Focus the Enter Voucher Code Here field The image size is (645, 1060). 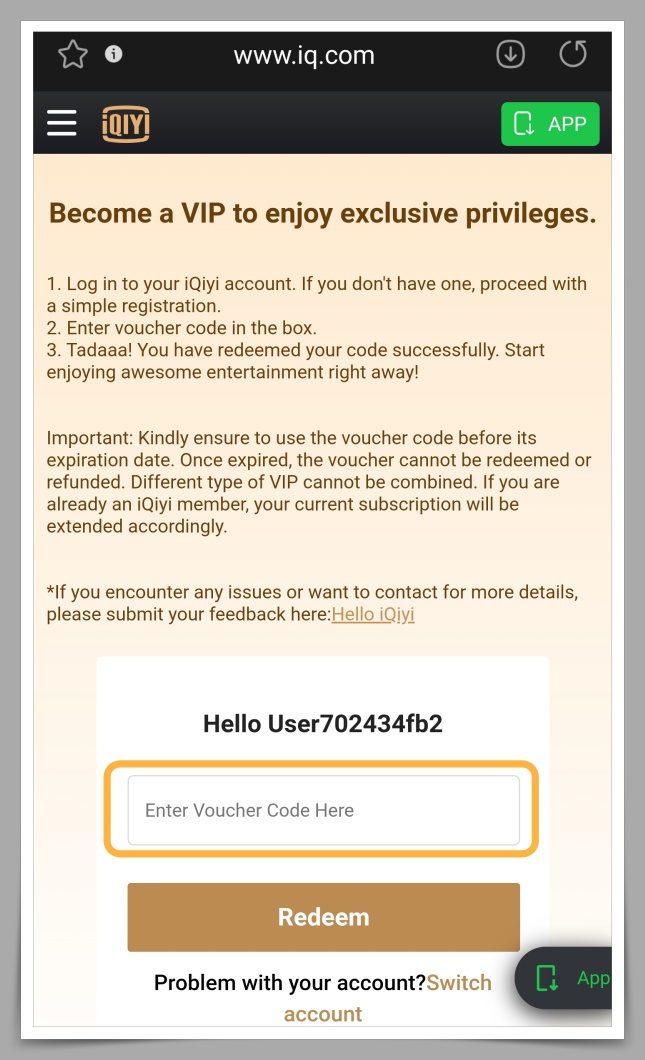pos(323,810)
